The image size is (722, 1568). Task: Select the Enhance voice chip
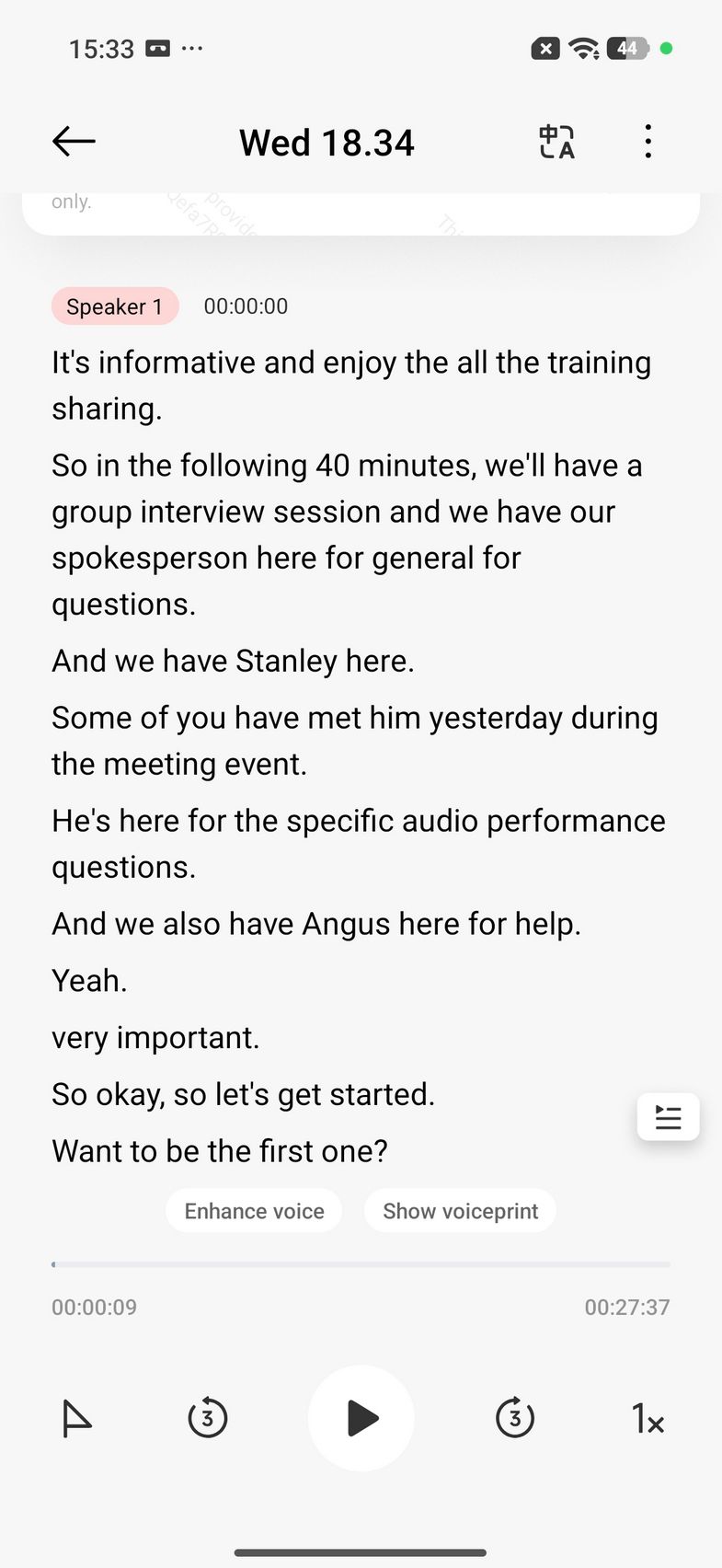pos(254,1211)
